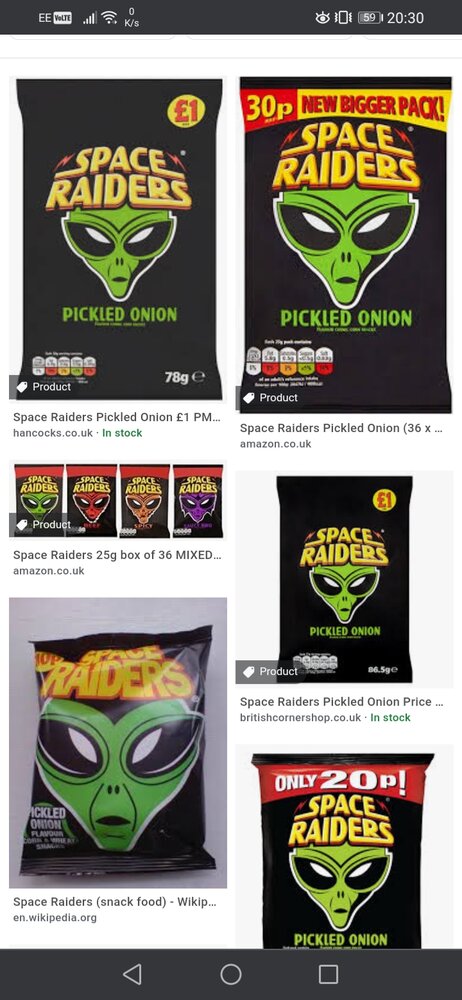Open the 30p New Bigger Pack Amazon result
Viewport: 462px width, 1000px height.
point(345,245)
